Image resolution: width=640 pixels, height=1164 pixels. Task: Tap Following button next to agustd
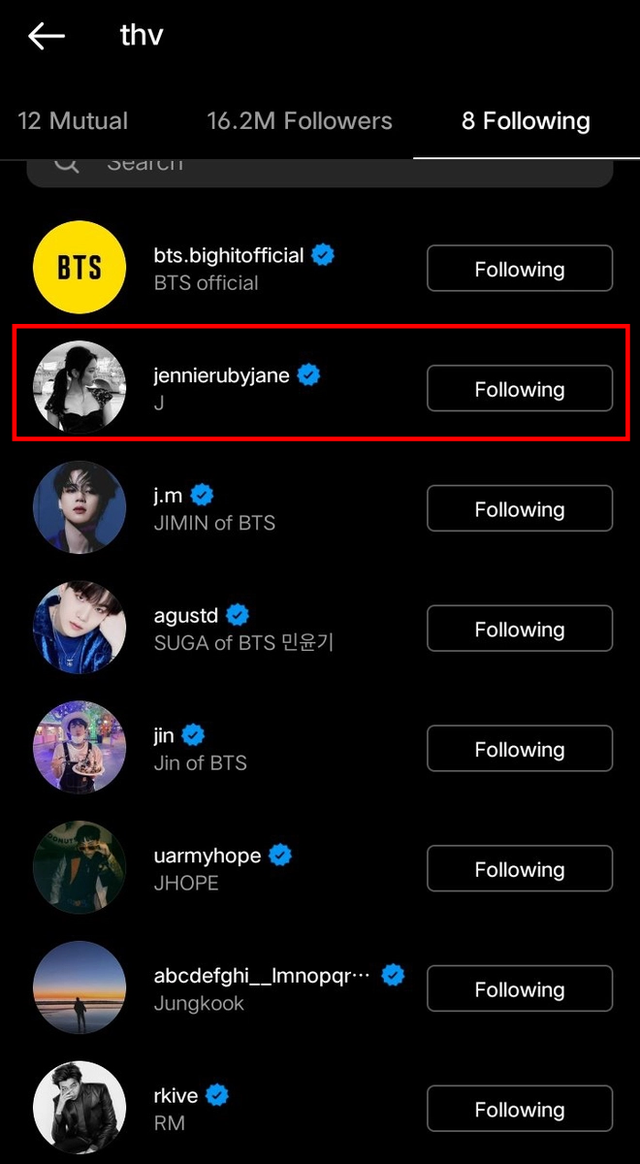pyautogui.click(x=519, y=628)
